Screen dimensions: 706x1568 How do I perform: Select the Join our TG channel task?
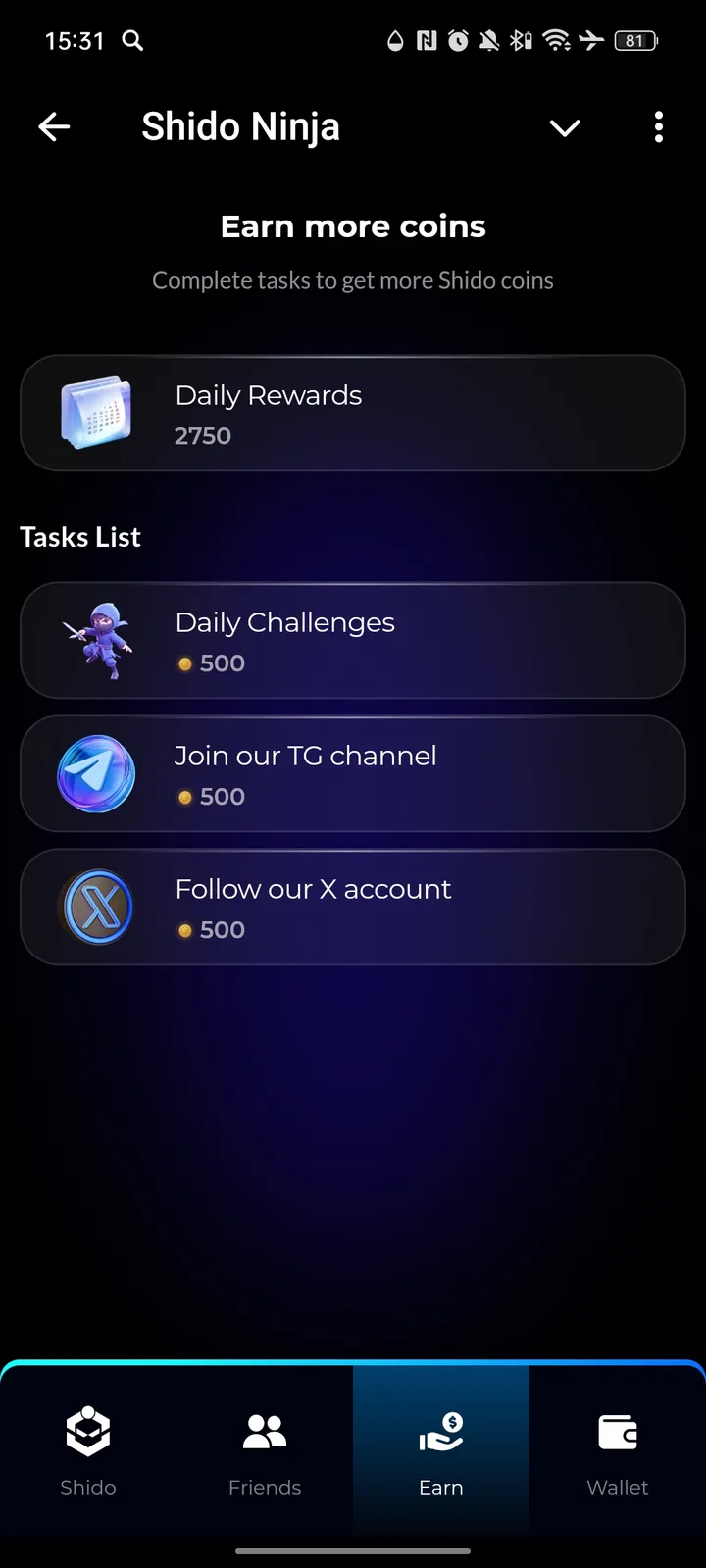(353, 773)
